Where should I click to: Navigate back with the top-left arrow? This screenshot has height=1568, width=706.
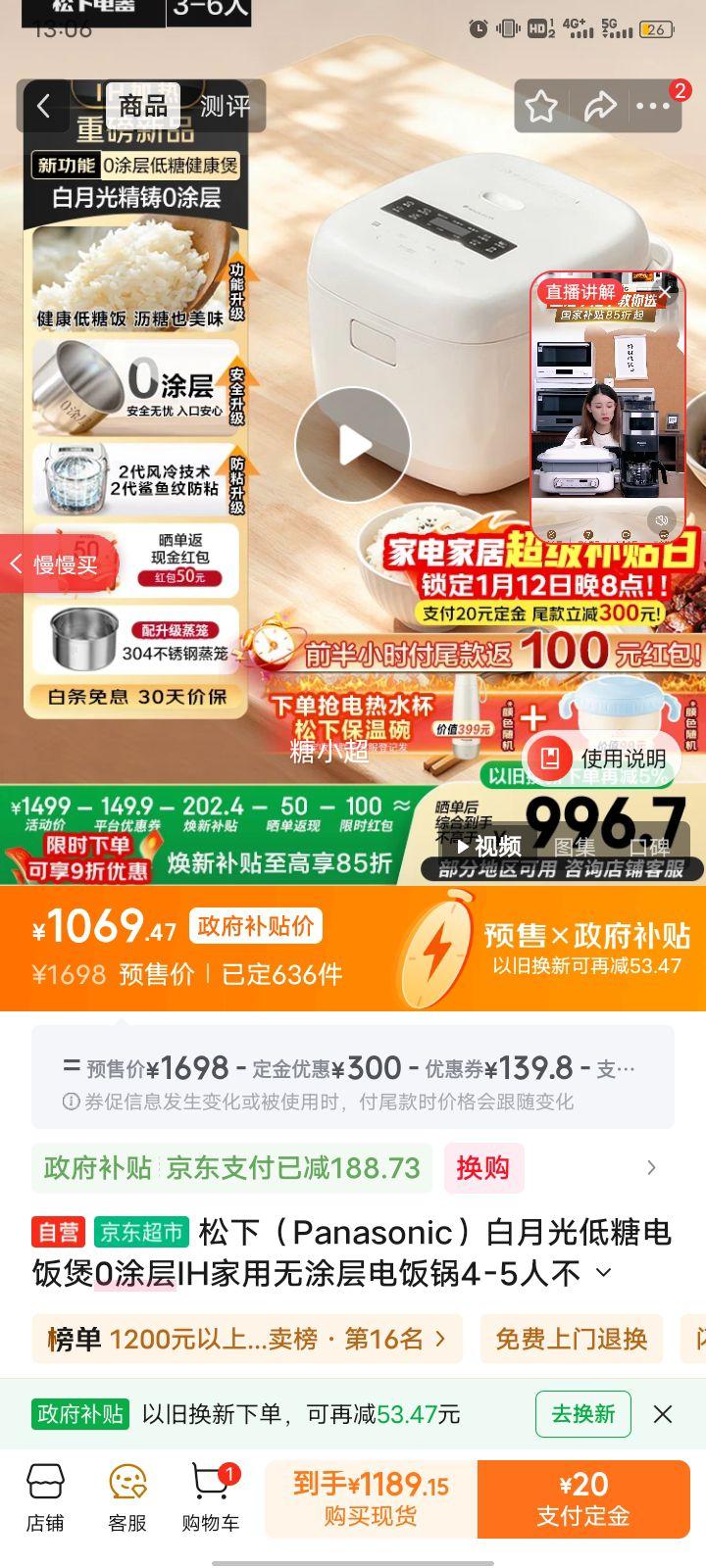(x=43, y=108)
